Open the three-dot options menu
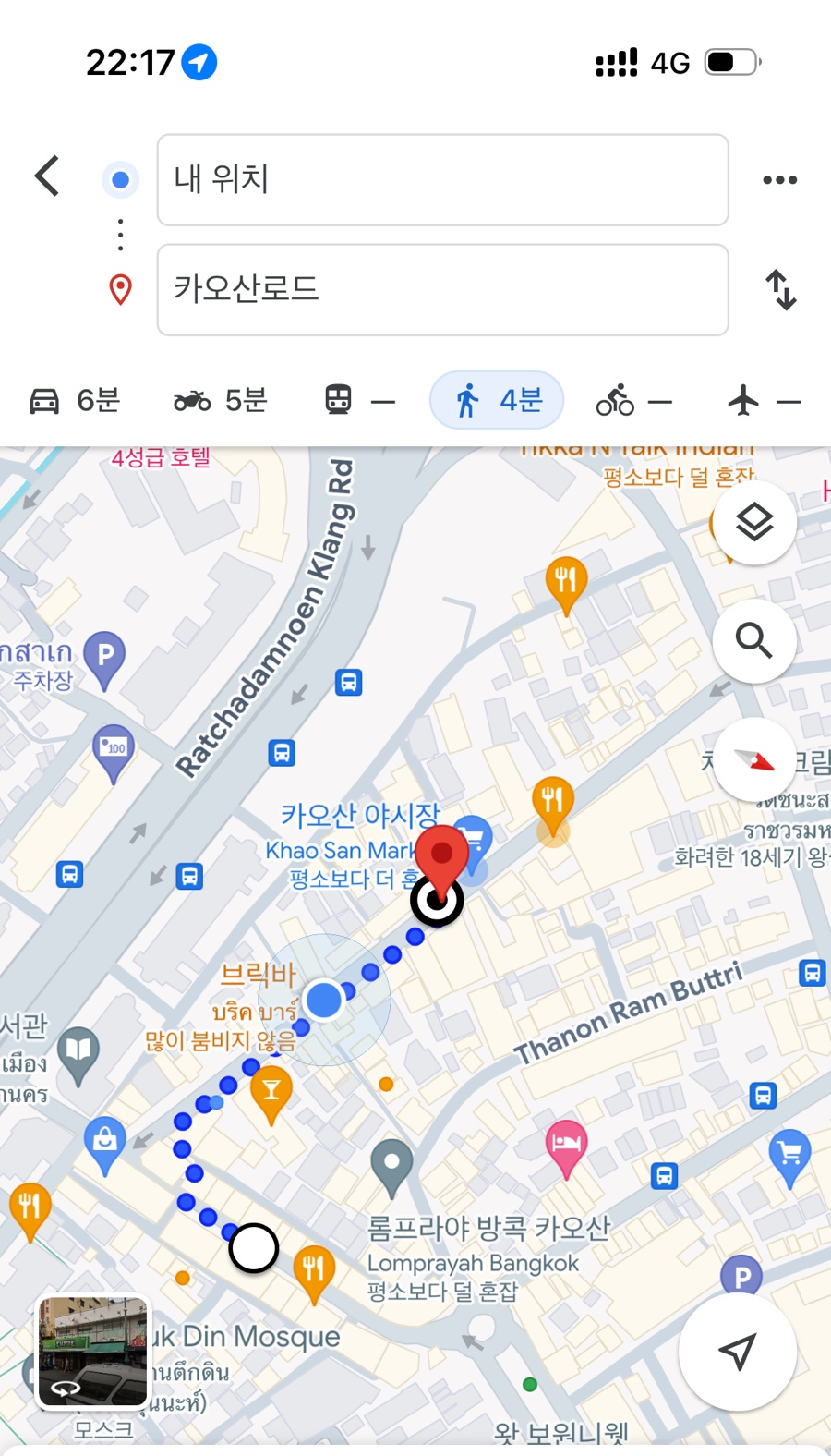 779,180
